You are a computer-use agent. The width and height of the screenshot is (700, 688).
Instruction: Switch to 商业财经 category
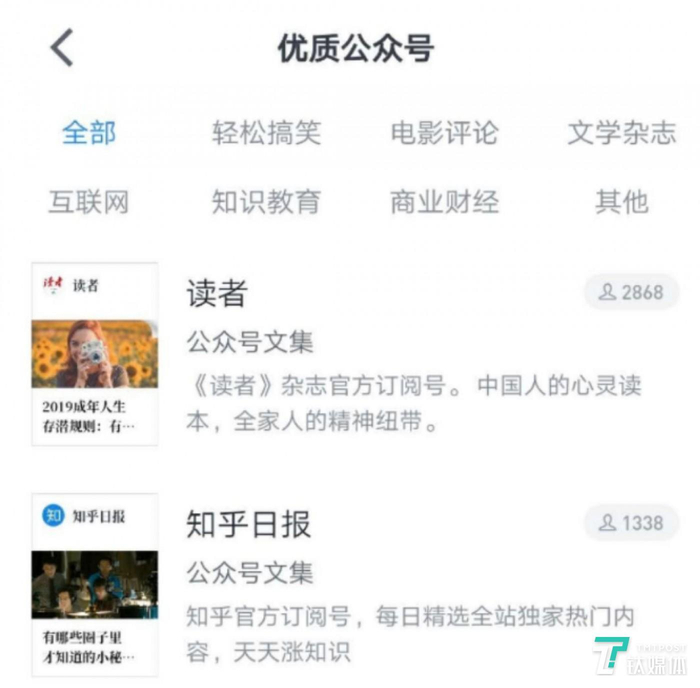pos(444,201)
